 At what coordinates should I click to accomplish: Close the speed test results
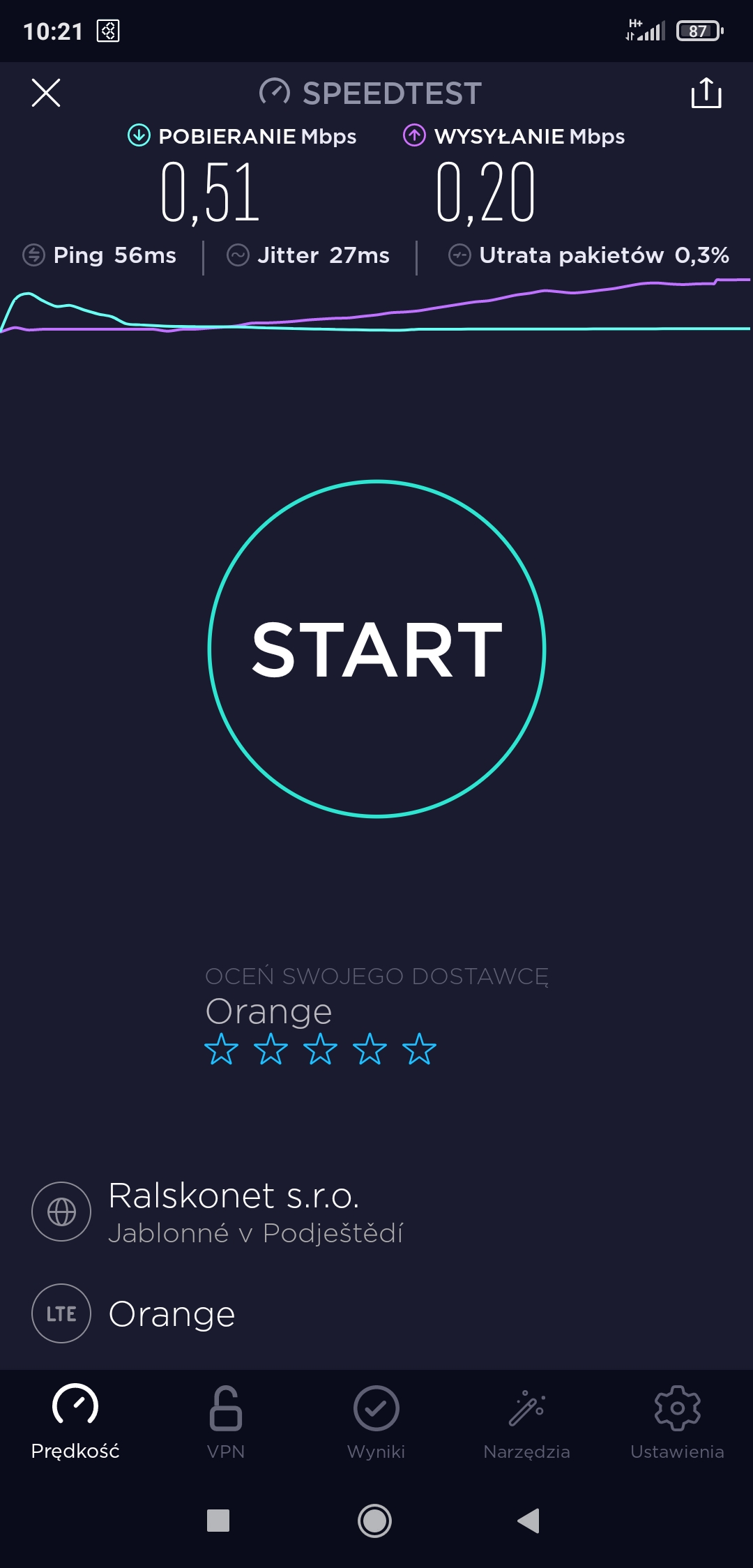46,93
